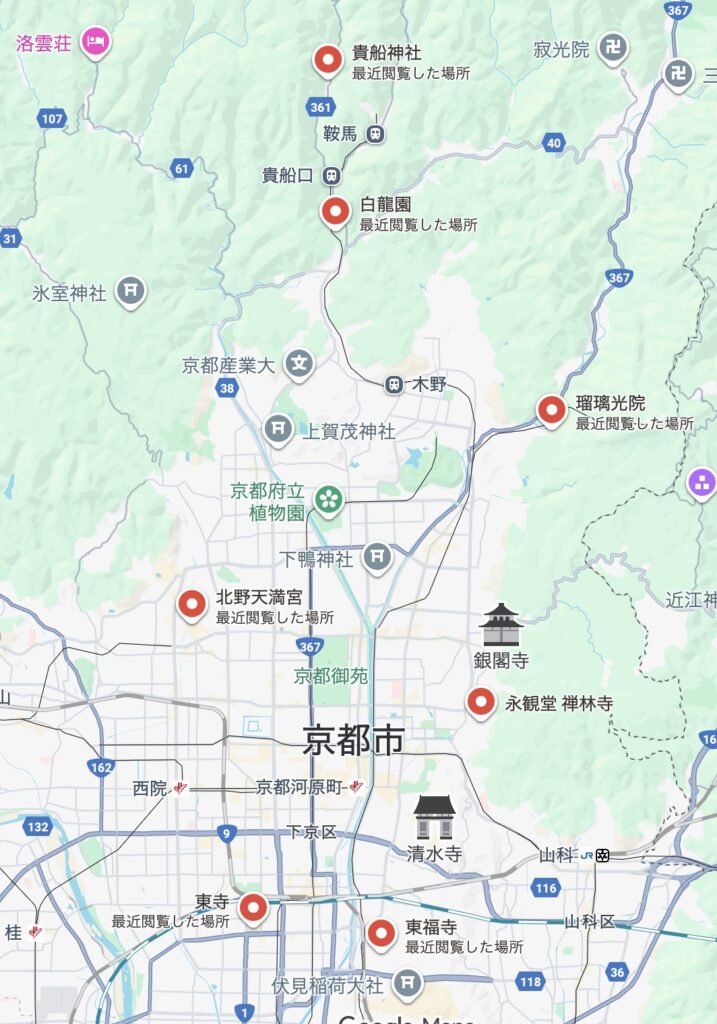Select 京都産業大 school marker
Image resolution: width=717 pixels, height=1024 pixels.
click(299, 364)
